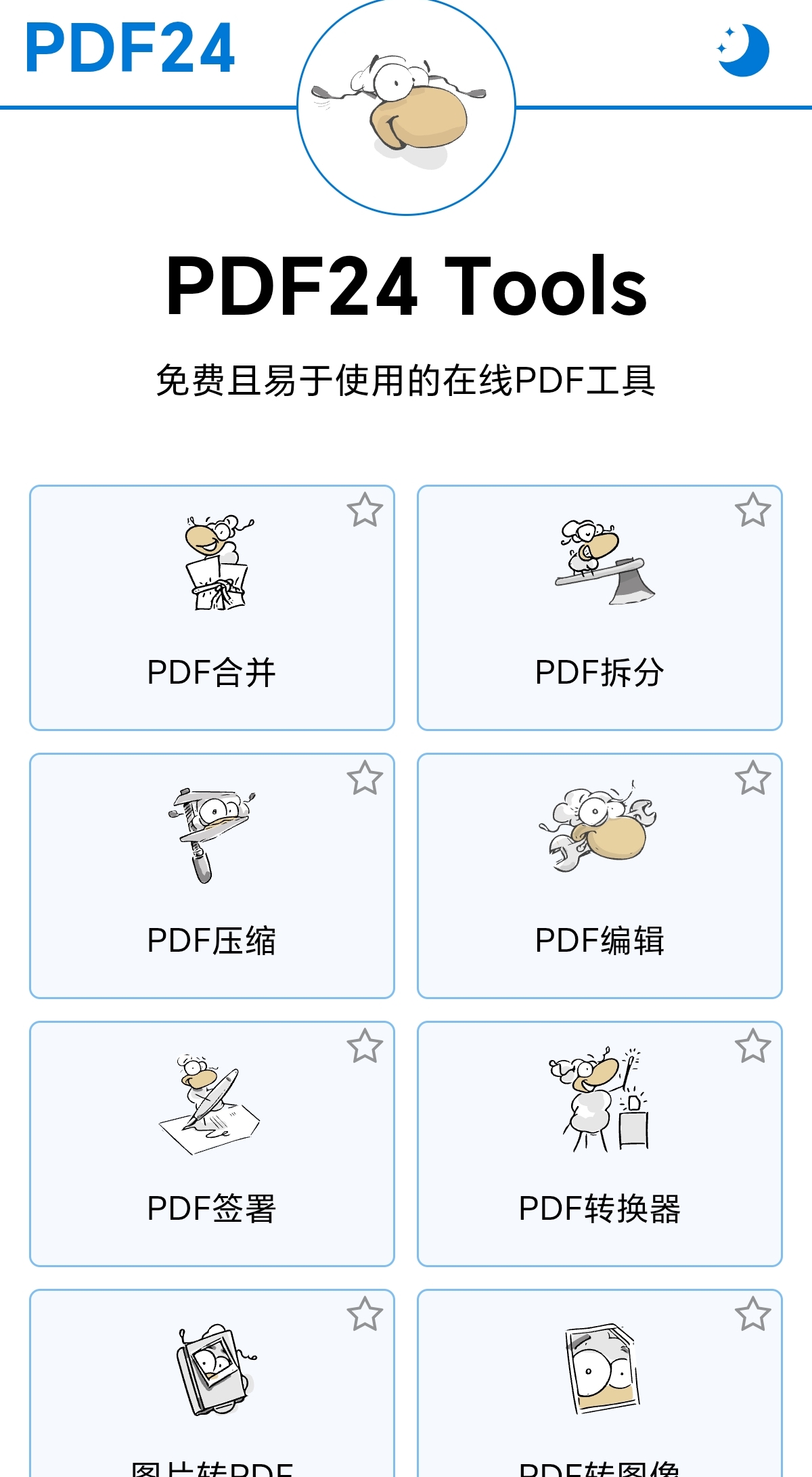Tap the star on PDF签署 card
The image size is (812, 1477).
point(365,1046)
